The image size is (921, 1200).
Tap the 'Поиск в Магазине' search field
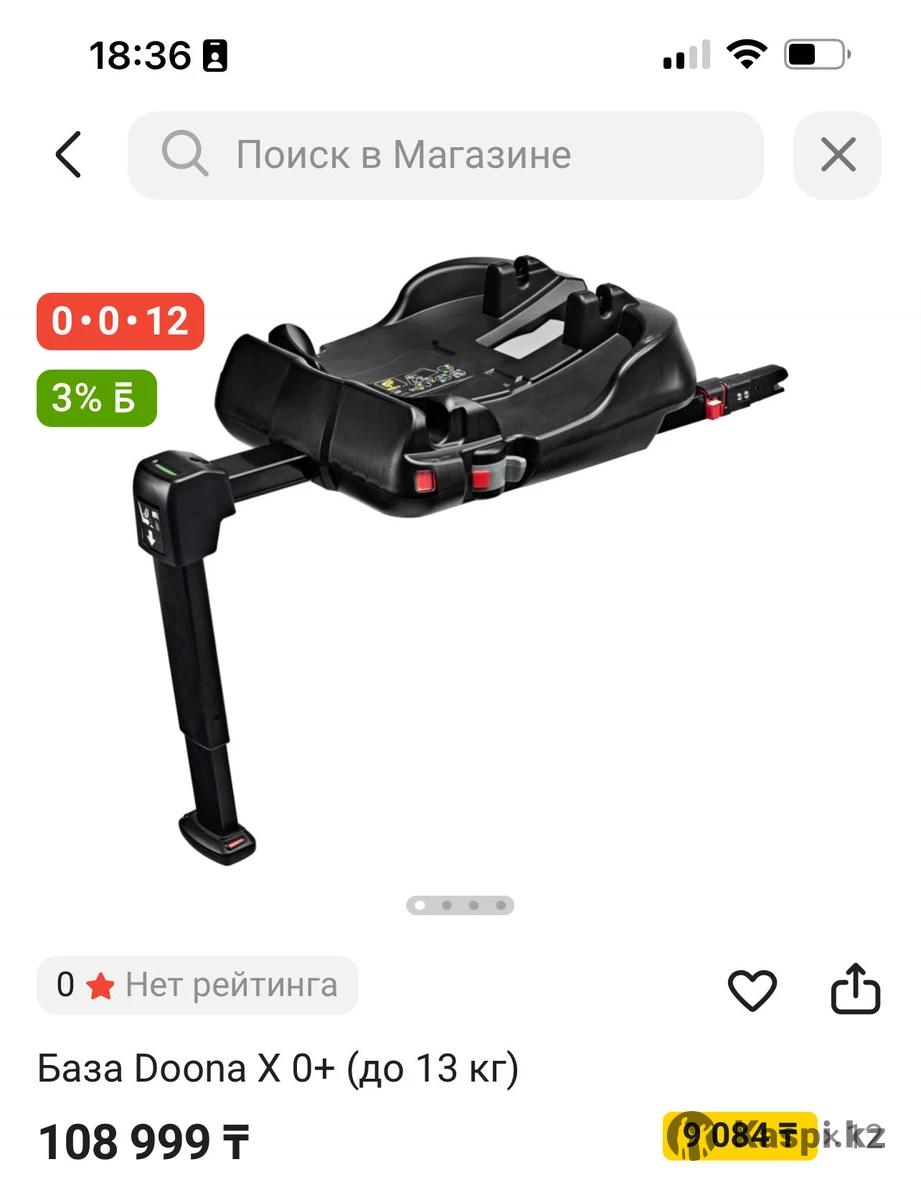point(445,156)
